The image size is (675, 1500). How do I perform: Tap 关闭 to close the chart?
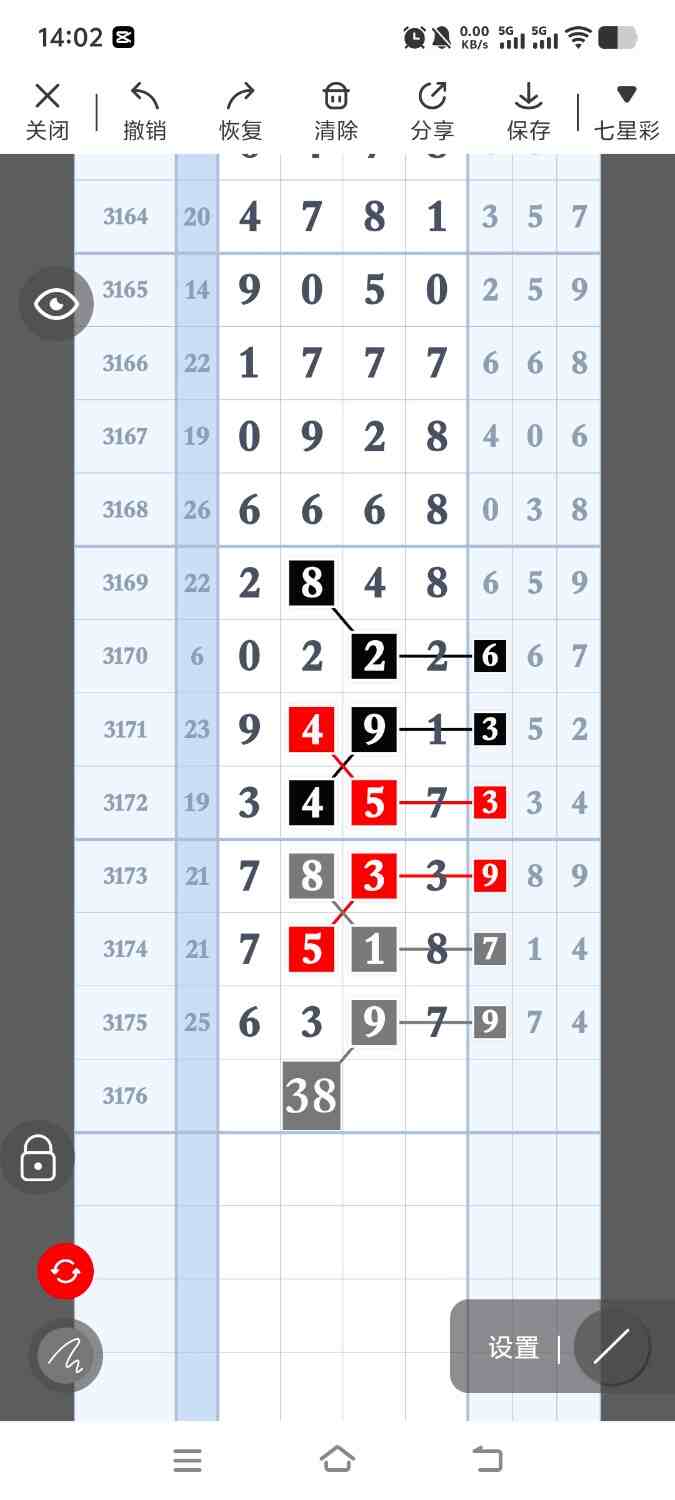[47, 111]
